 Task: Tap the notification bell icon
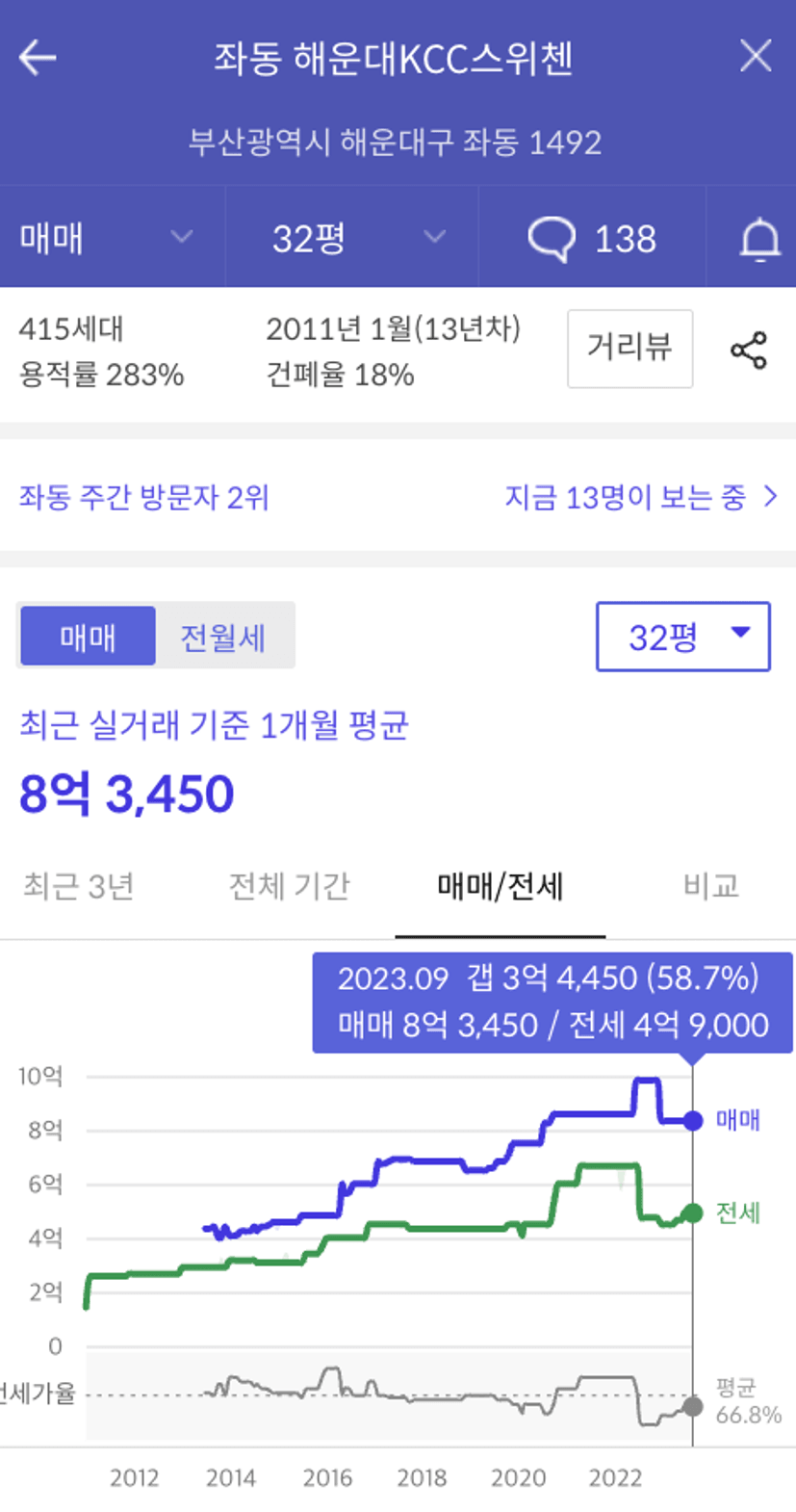(x=759, y=238)
